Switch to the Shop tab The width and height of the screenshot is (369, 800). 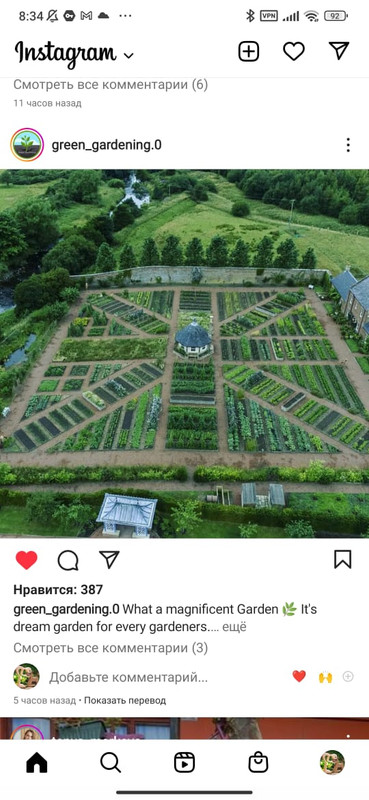[258, 763]
